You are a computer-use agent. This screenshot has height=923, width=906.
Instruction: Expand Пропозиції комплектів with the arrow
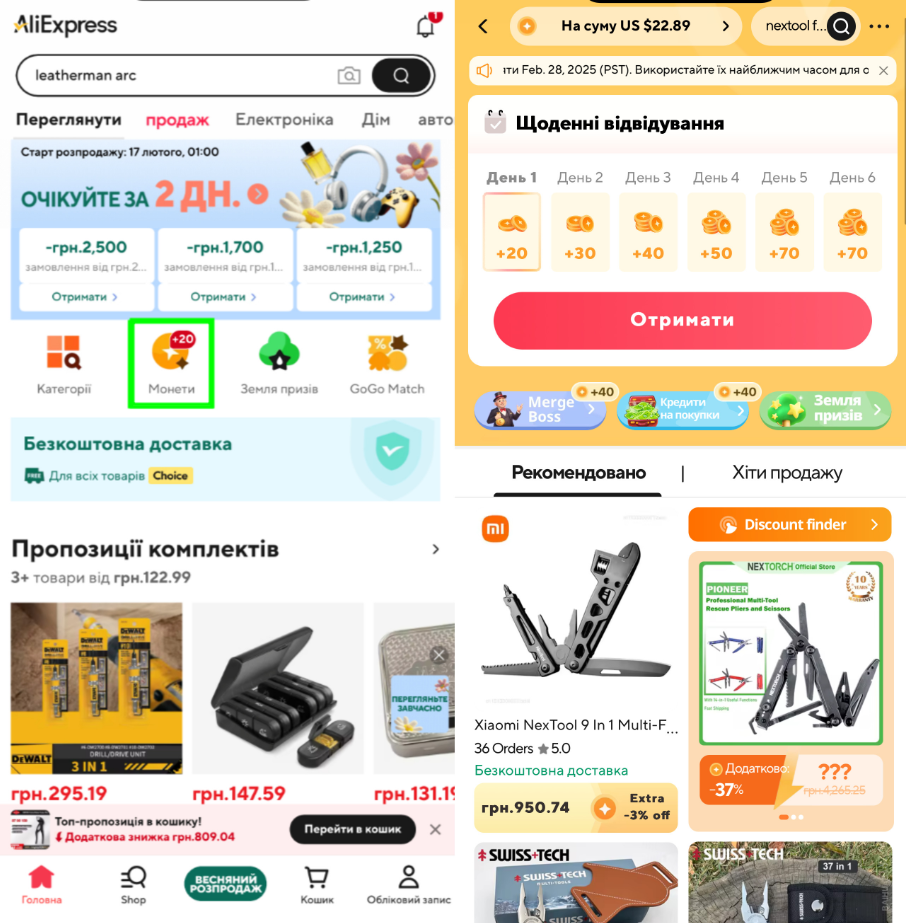coord(435,549)
